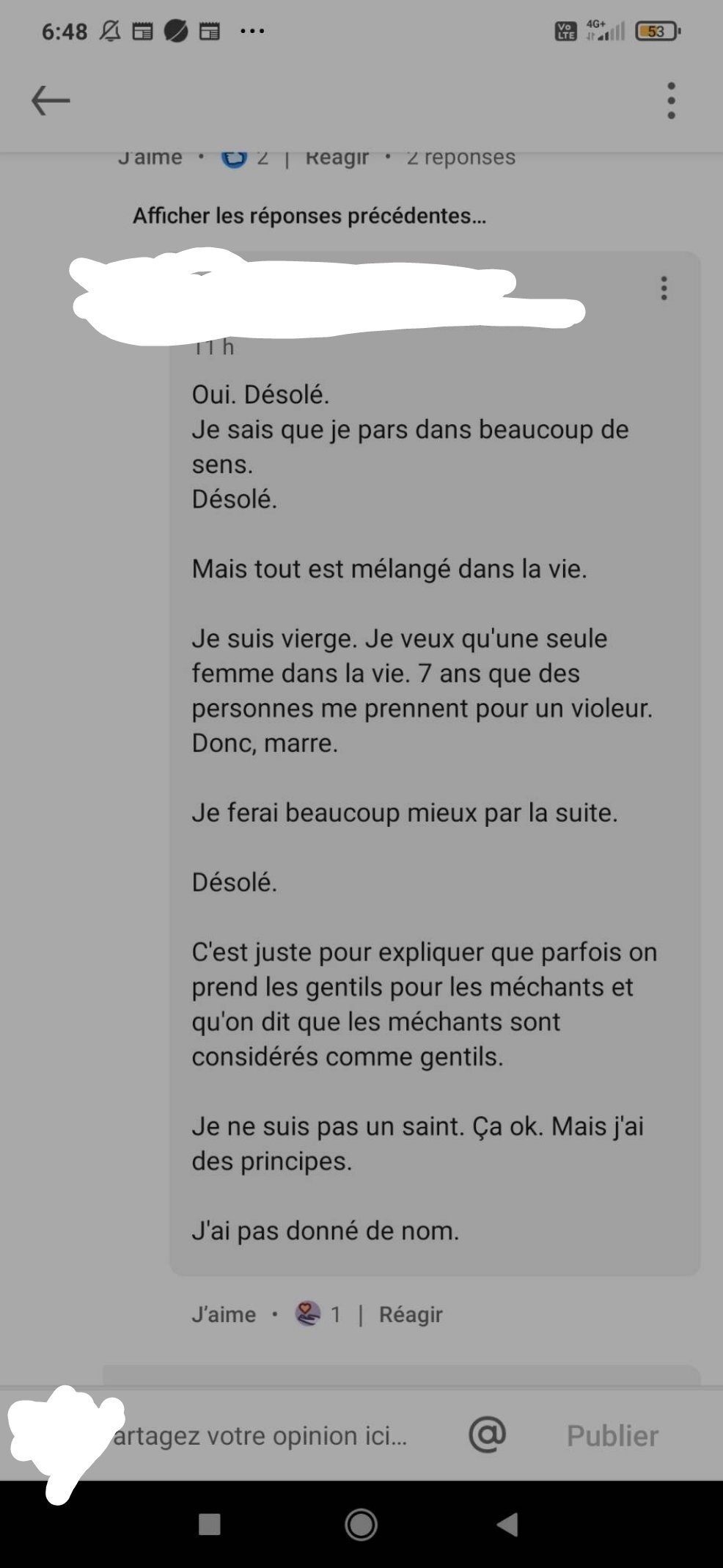Show previous replies link
Viewport: 723px width, 1568px height.
[x=309, y=216]
